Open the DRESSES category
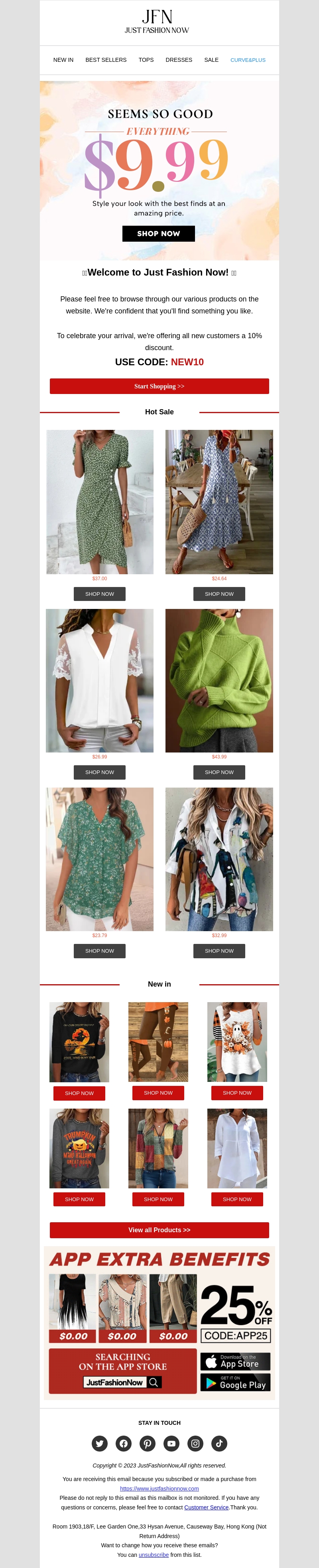The width and height of the screenshot is (319, 1568). [x=178, y=60]
